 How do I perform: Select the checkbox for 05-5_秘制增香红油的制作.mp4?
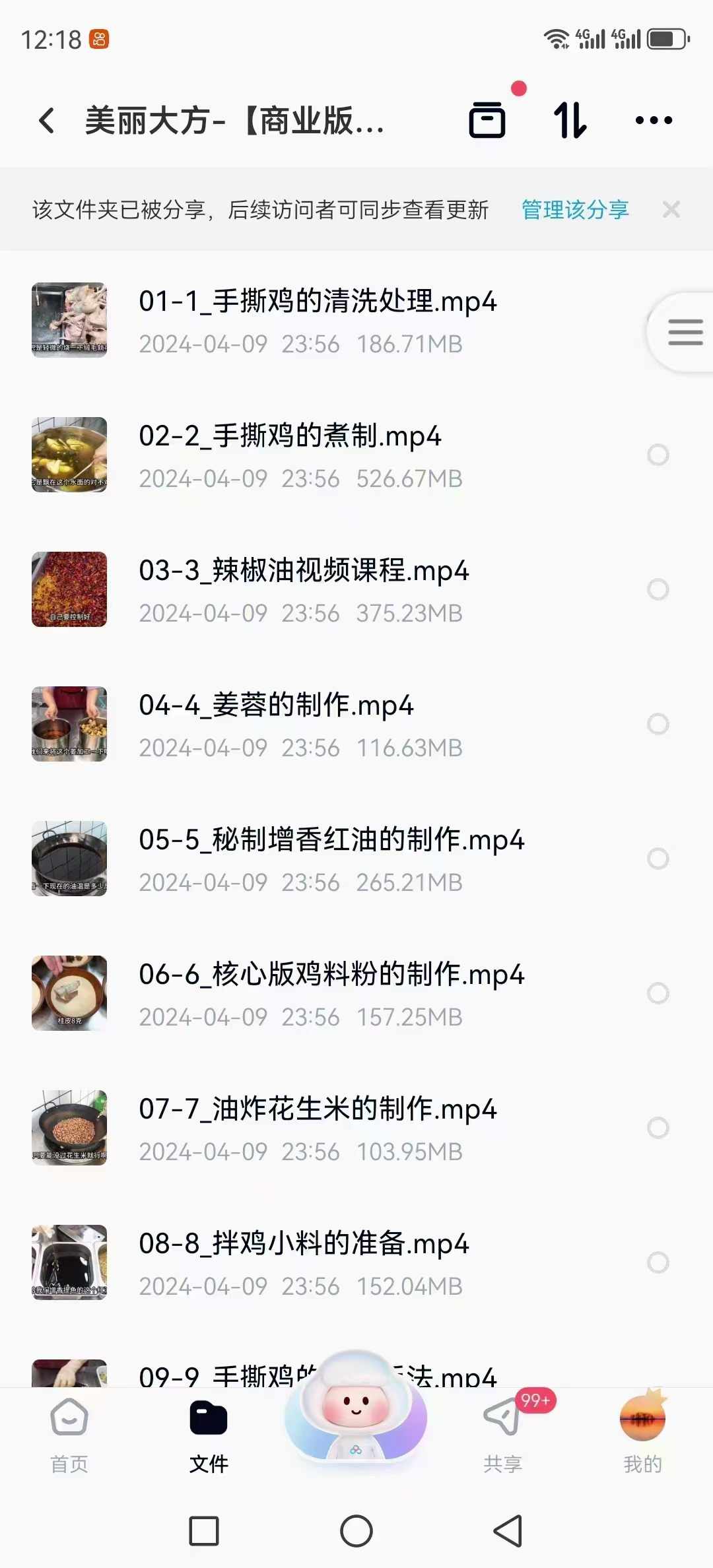(658, 858)
